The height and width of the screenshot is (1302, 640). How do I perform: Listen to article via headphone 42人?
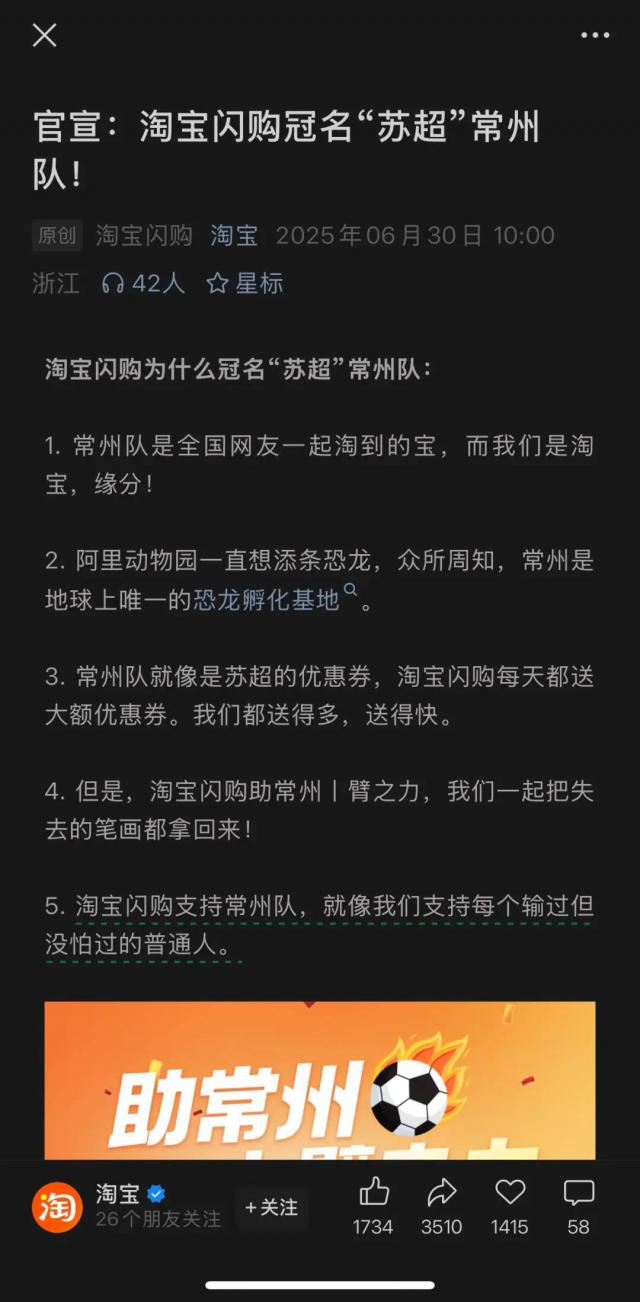(143, 283)
